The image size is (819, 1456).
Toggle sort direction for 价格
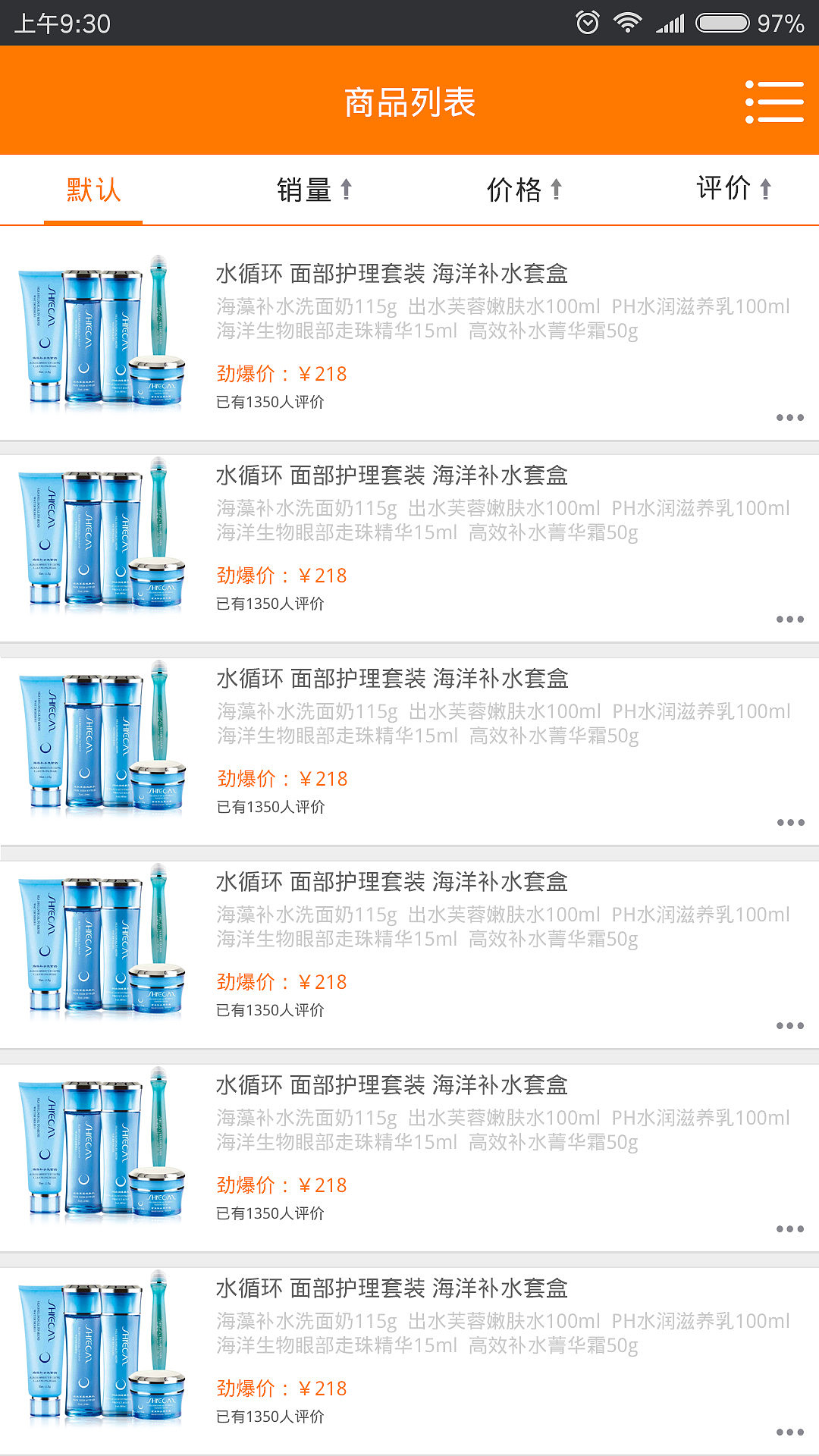pos(525,190)
